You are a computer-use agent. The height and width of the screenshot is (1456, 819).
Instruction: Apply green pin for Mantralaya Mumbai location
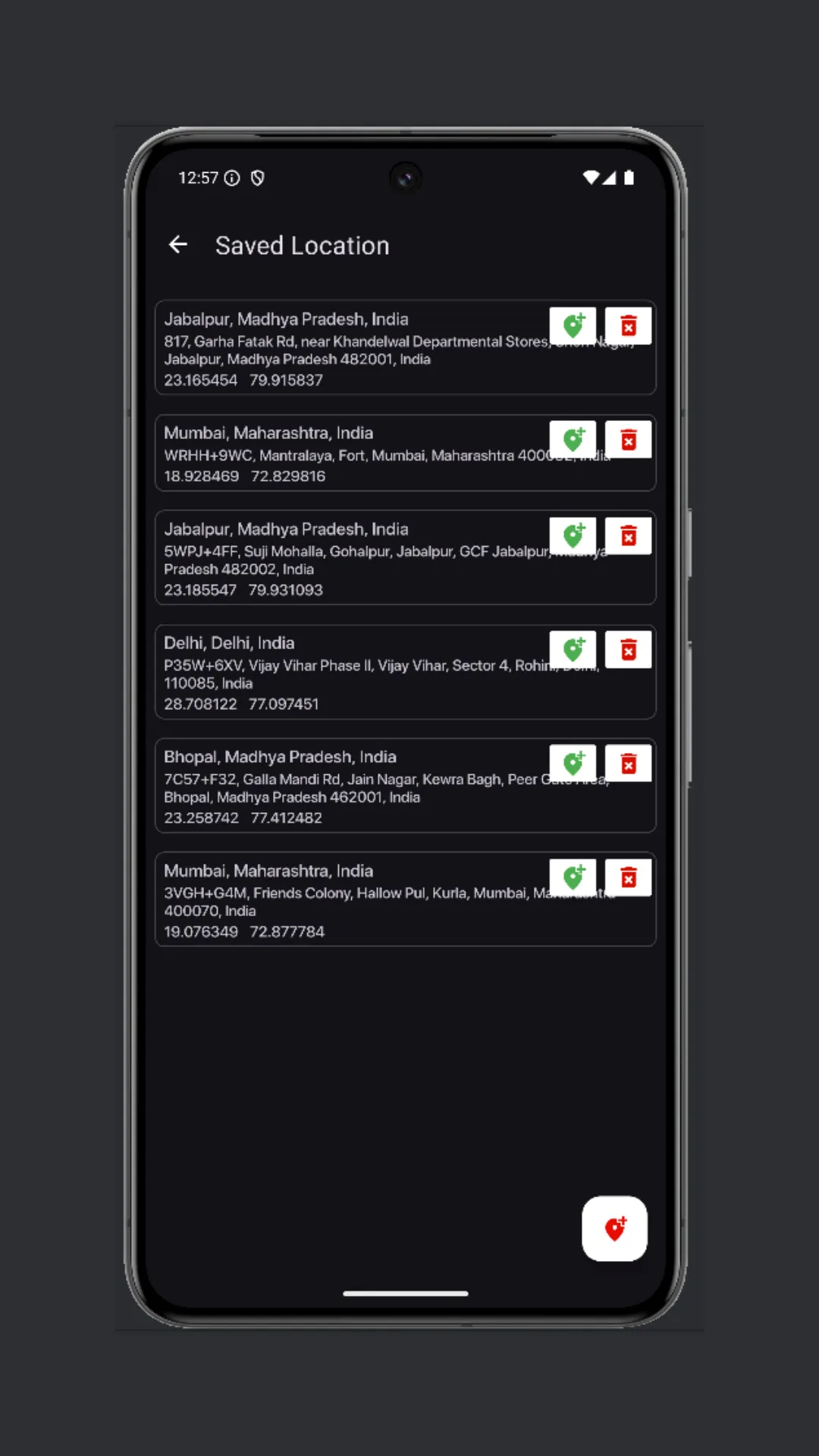coord(573,440)
